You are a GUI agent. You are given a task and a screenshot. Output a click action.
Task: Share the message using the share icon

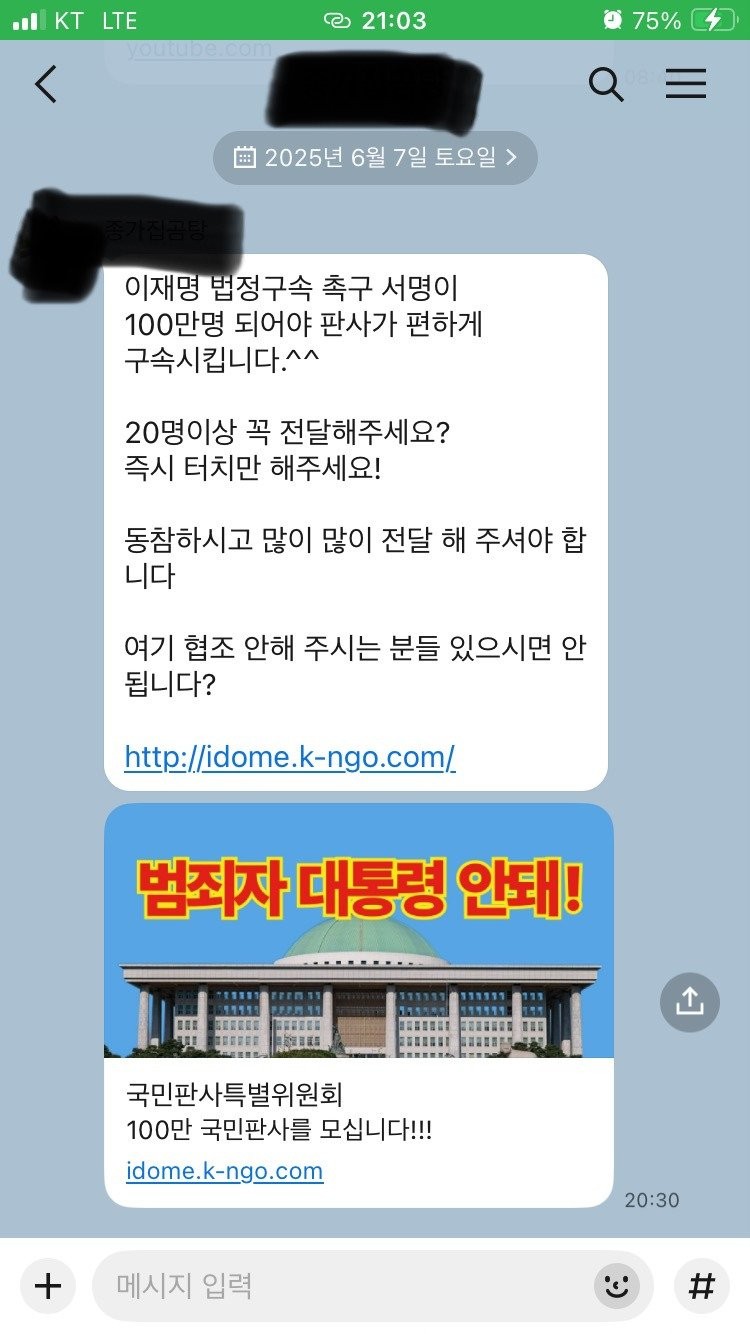690,1002
